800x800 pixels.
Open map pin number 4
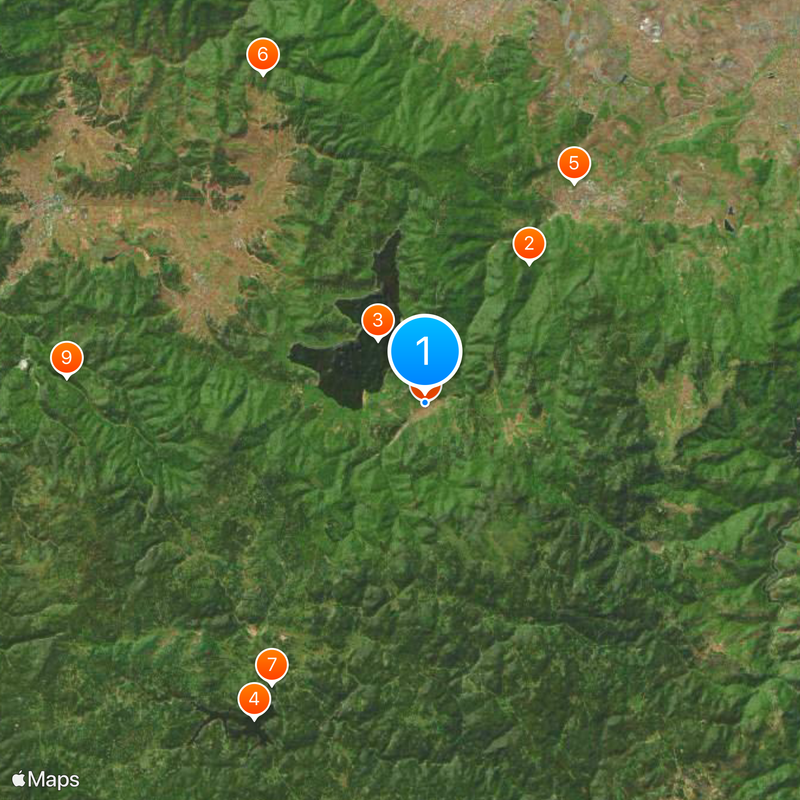[x=254, y=699]
